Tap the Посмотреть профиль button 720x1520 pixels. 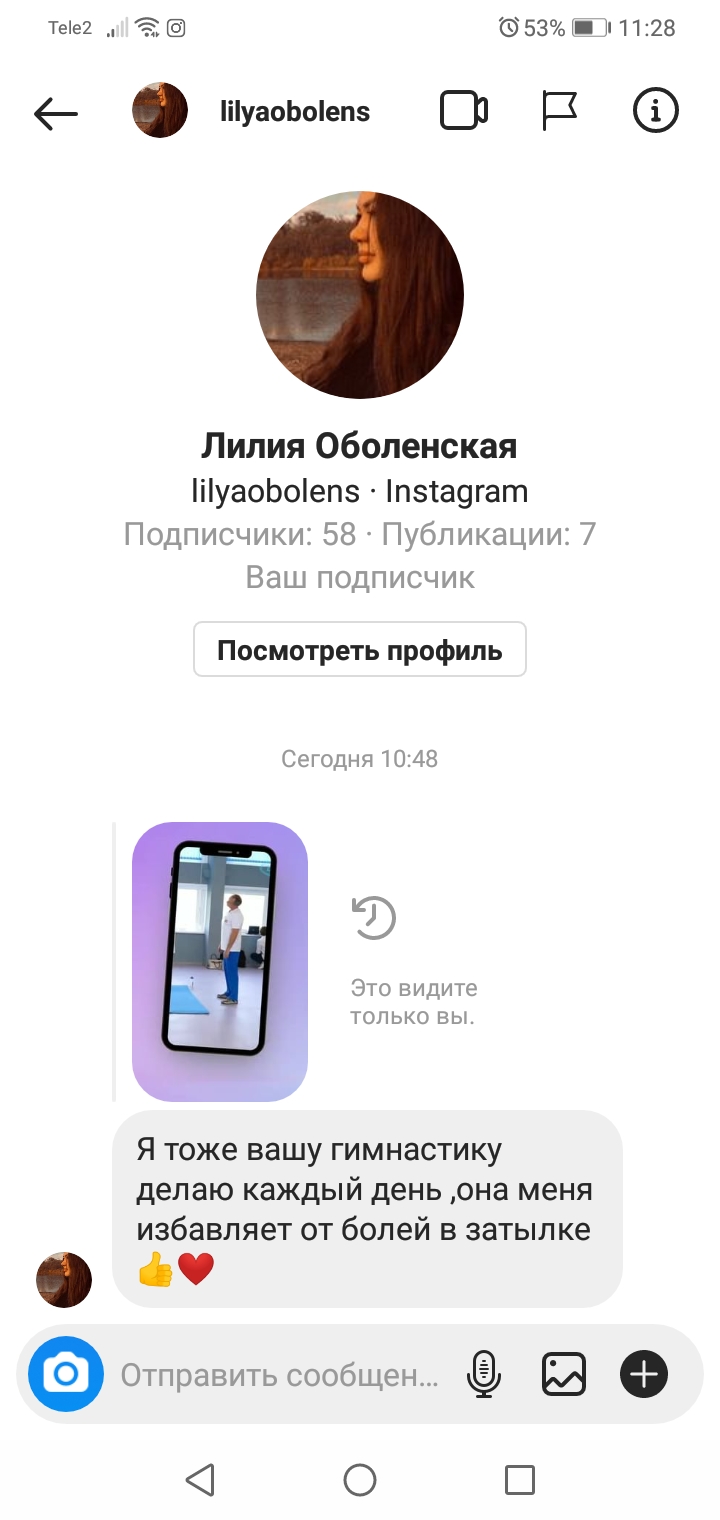pyautogui.click(x=359, y=651)
